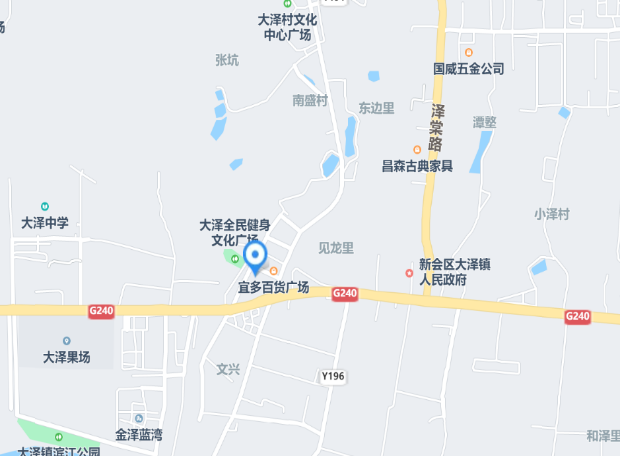Screen dimensions: 620x456
Task: Select the 宜多百货广场 point of interest
Action: [x=273, y=271]
